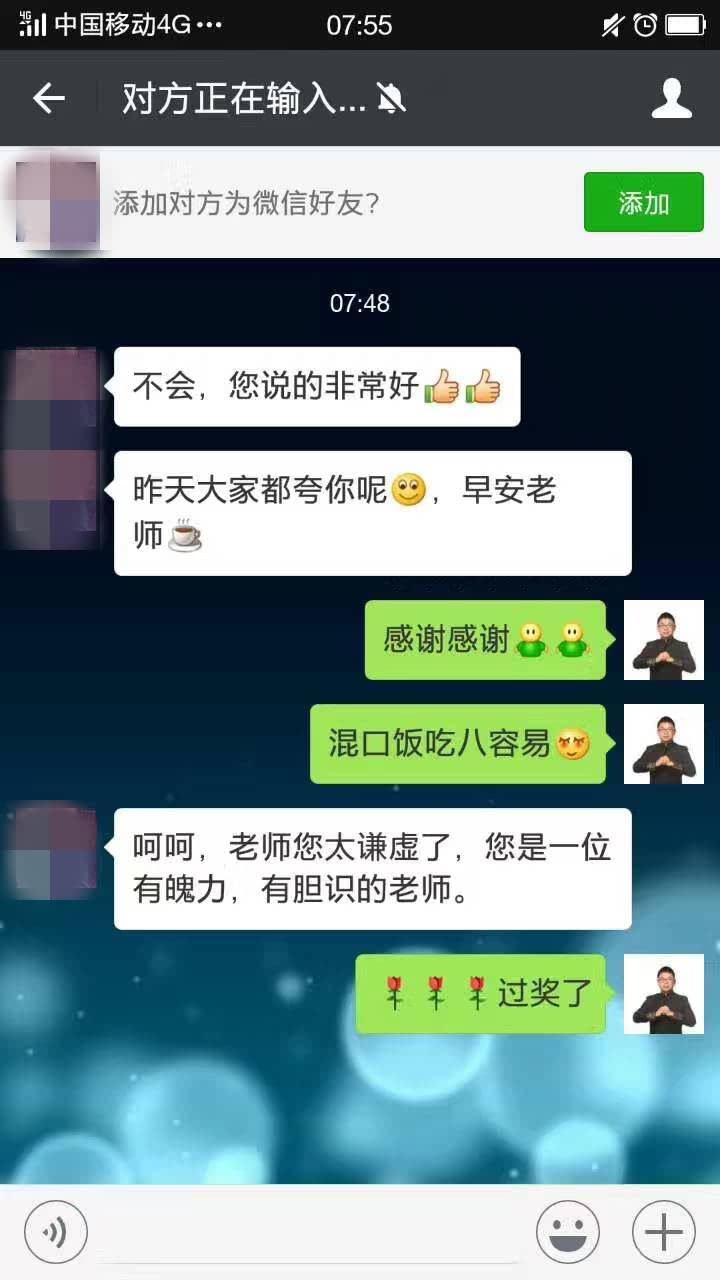
Task: Open the contact profile icon
Action: point(671,98)
